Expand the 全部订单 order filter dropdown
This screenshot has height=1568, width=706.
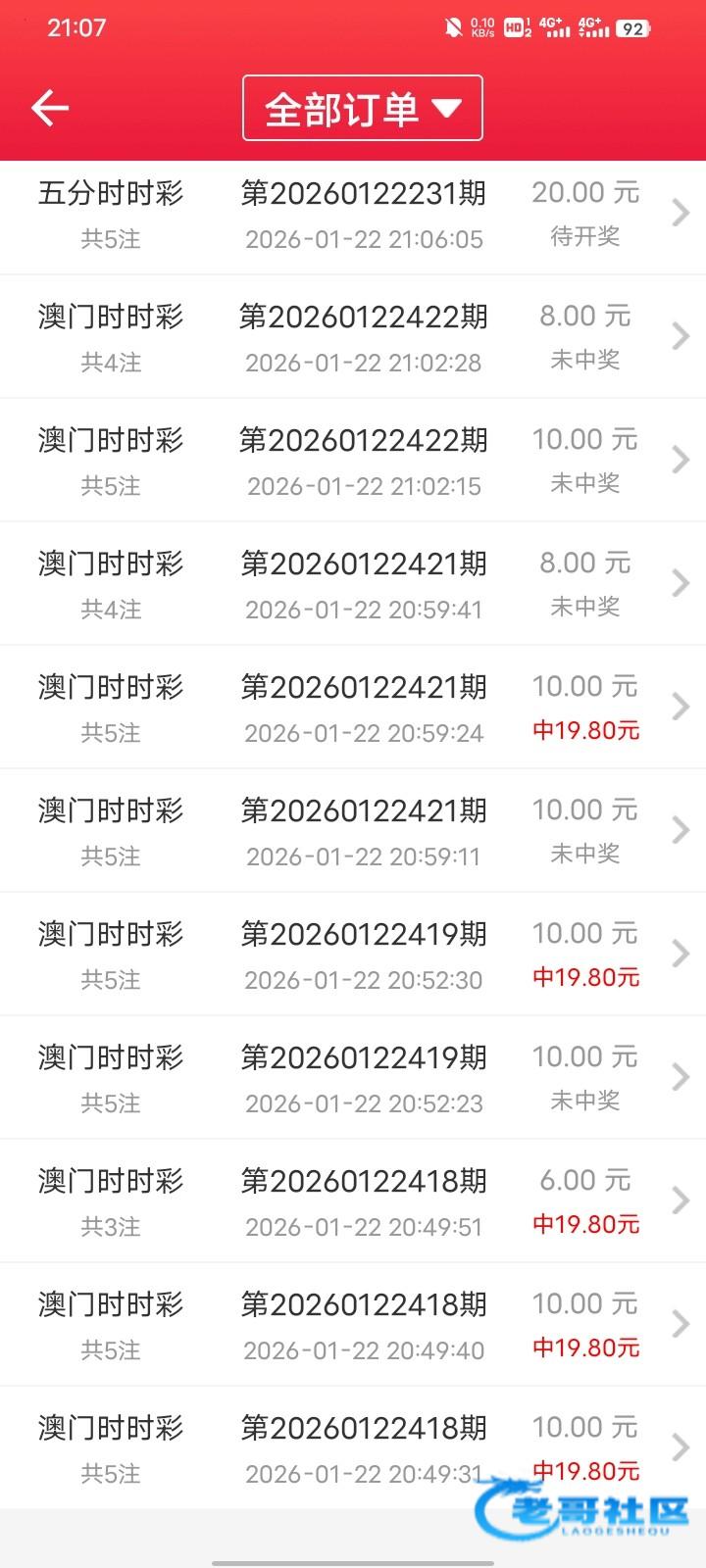coord(362,108)
